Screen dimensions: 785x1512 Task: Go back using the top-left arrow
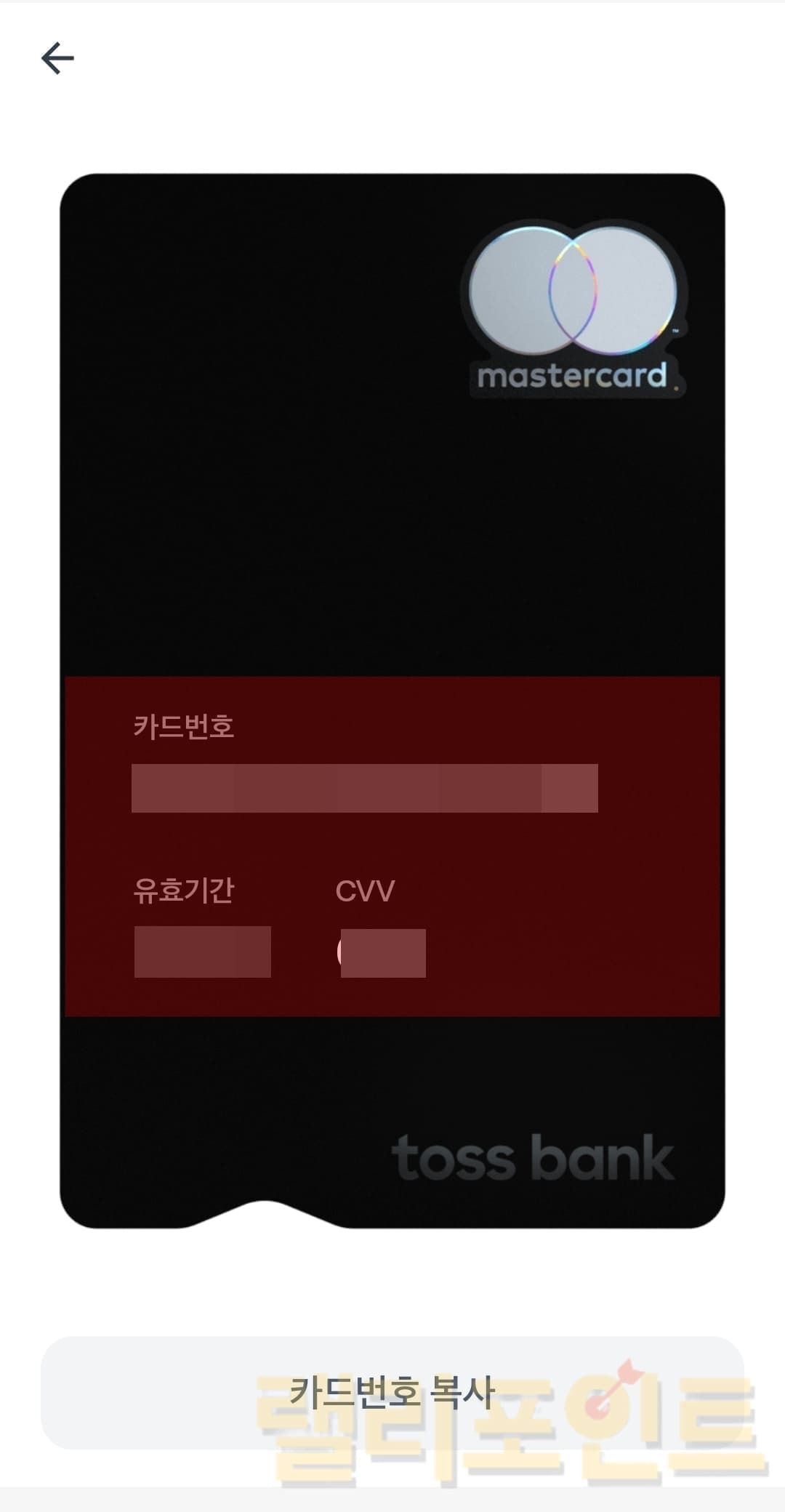pyautogui.click(x=57, y=58)
